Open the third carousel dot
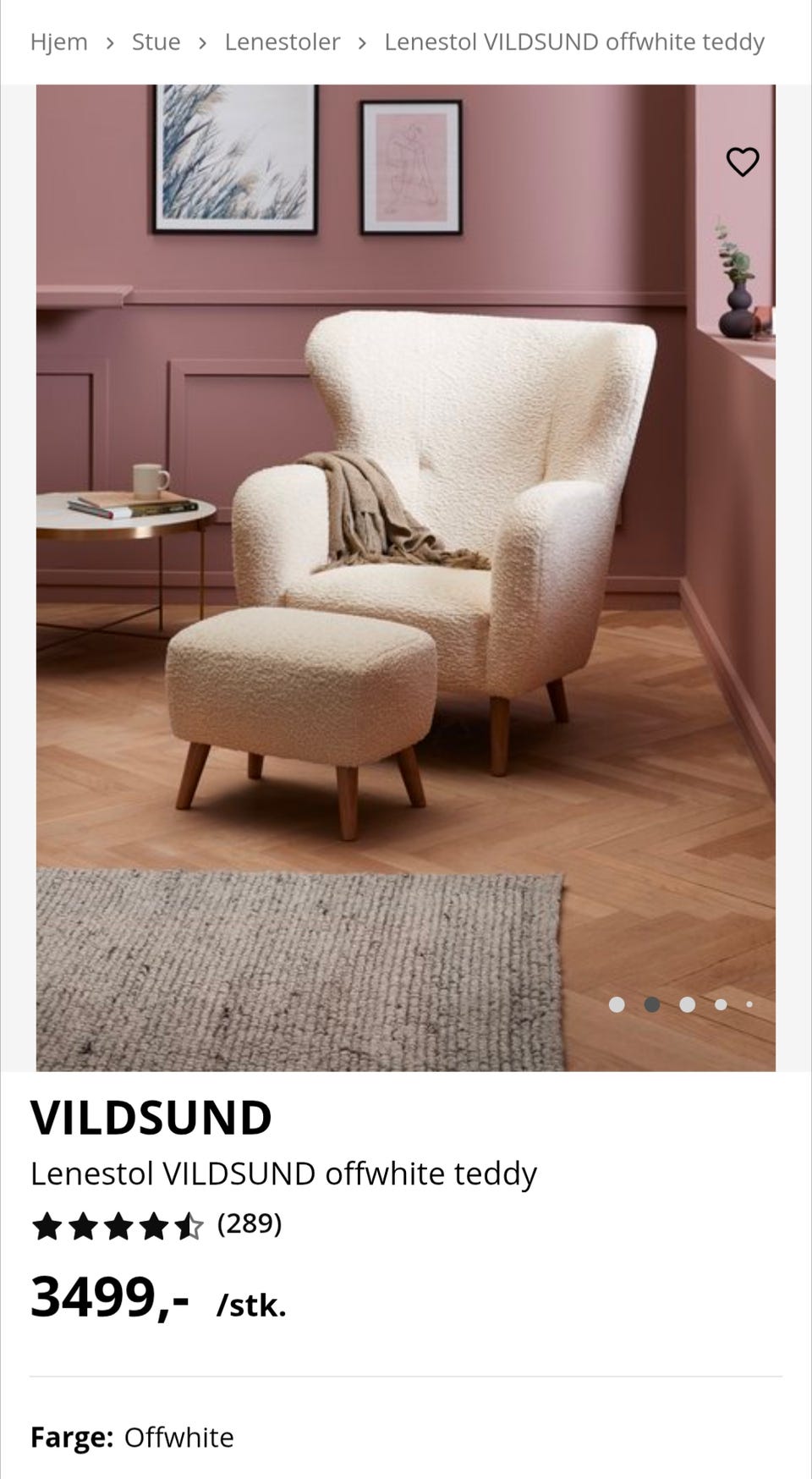812x1479 pixels. point(687,1003)
